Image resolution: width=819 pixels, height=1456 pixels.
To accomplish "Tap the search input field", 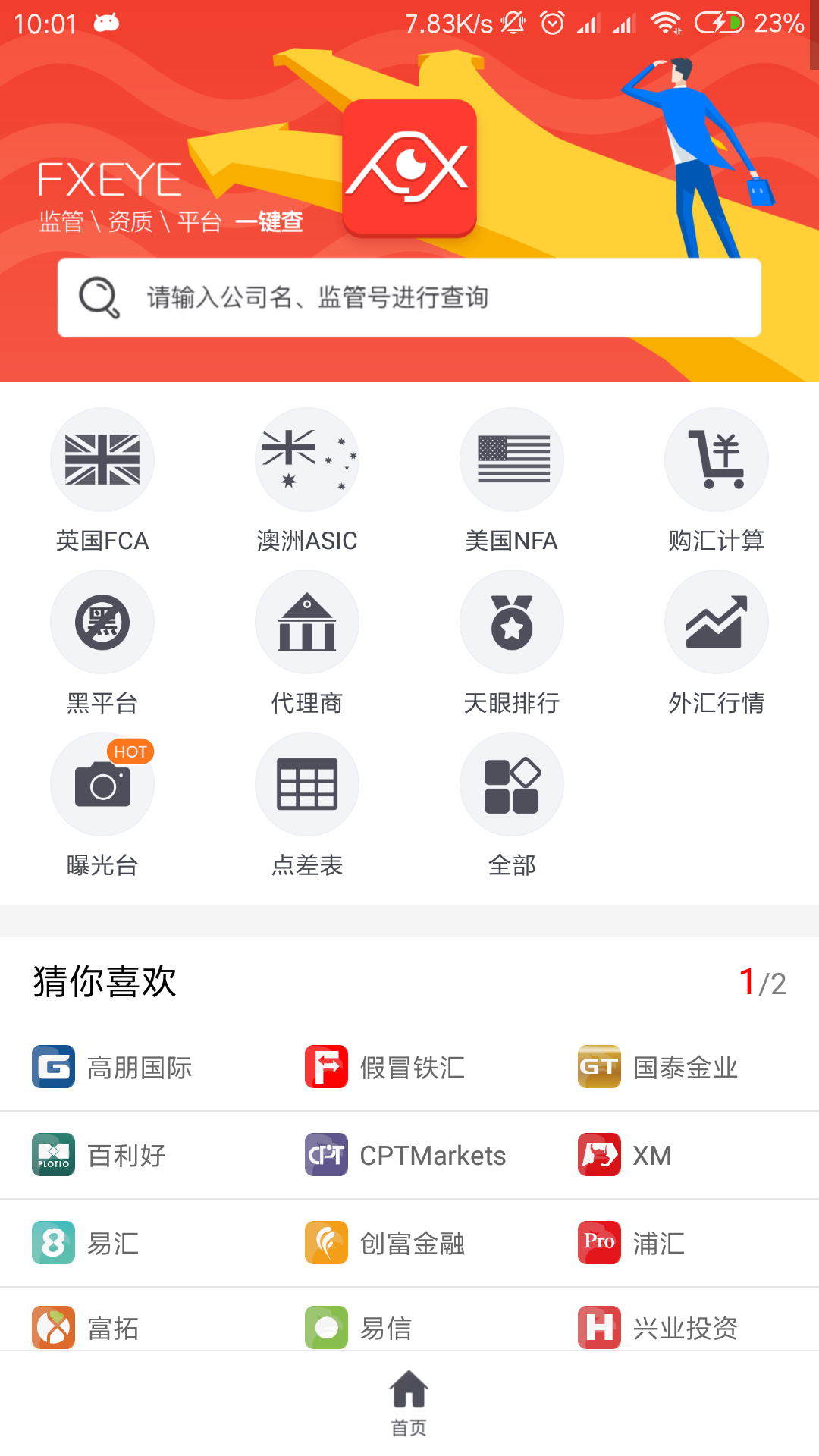I will tap(409, 297).
